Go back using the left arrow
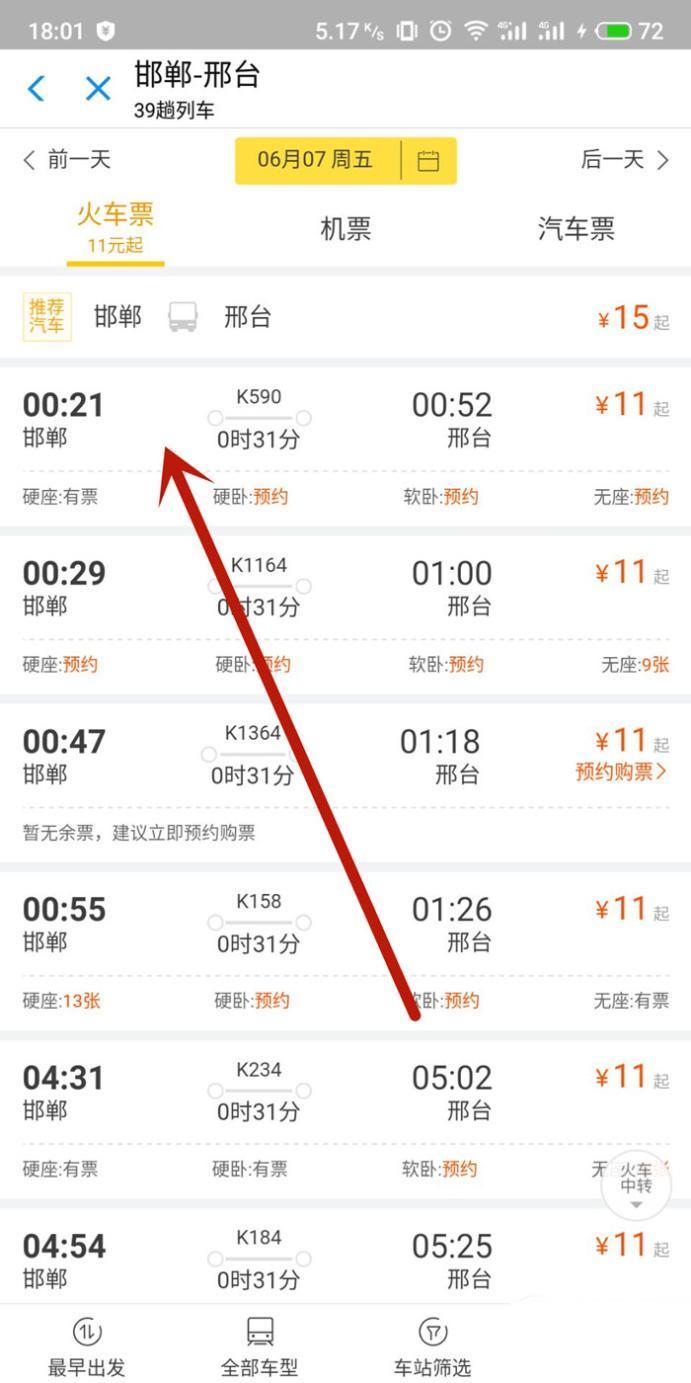Screen dimensions: 691x1383 (36, 89)
